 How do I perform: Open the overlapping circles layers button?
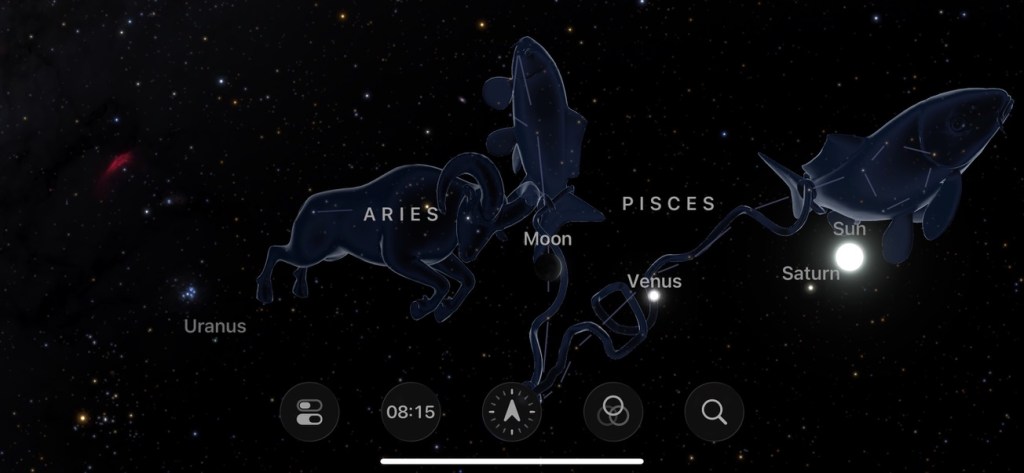click(613, 412)
